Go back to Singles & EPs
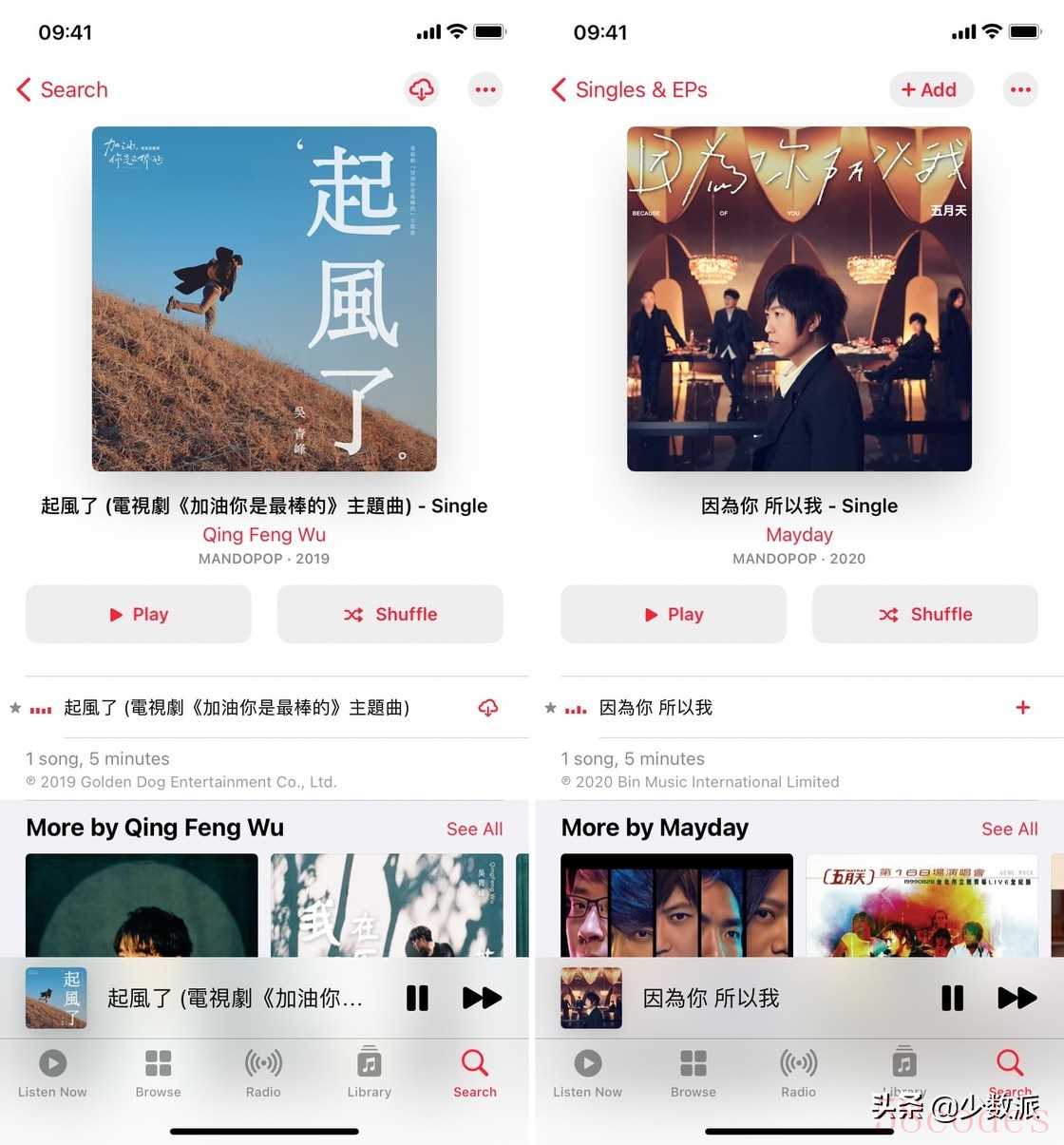1064x1145 pixels. (629, 89)
